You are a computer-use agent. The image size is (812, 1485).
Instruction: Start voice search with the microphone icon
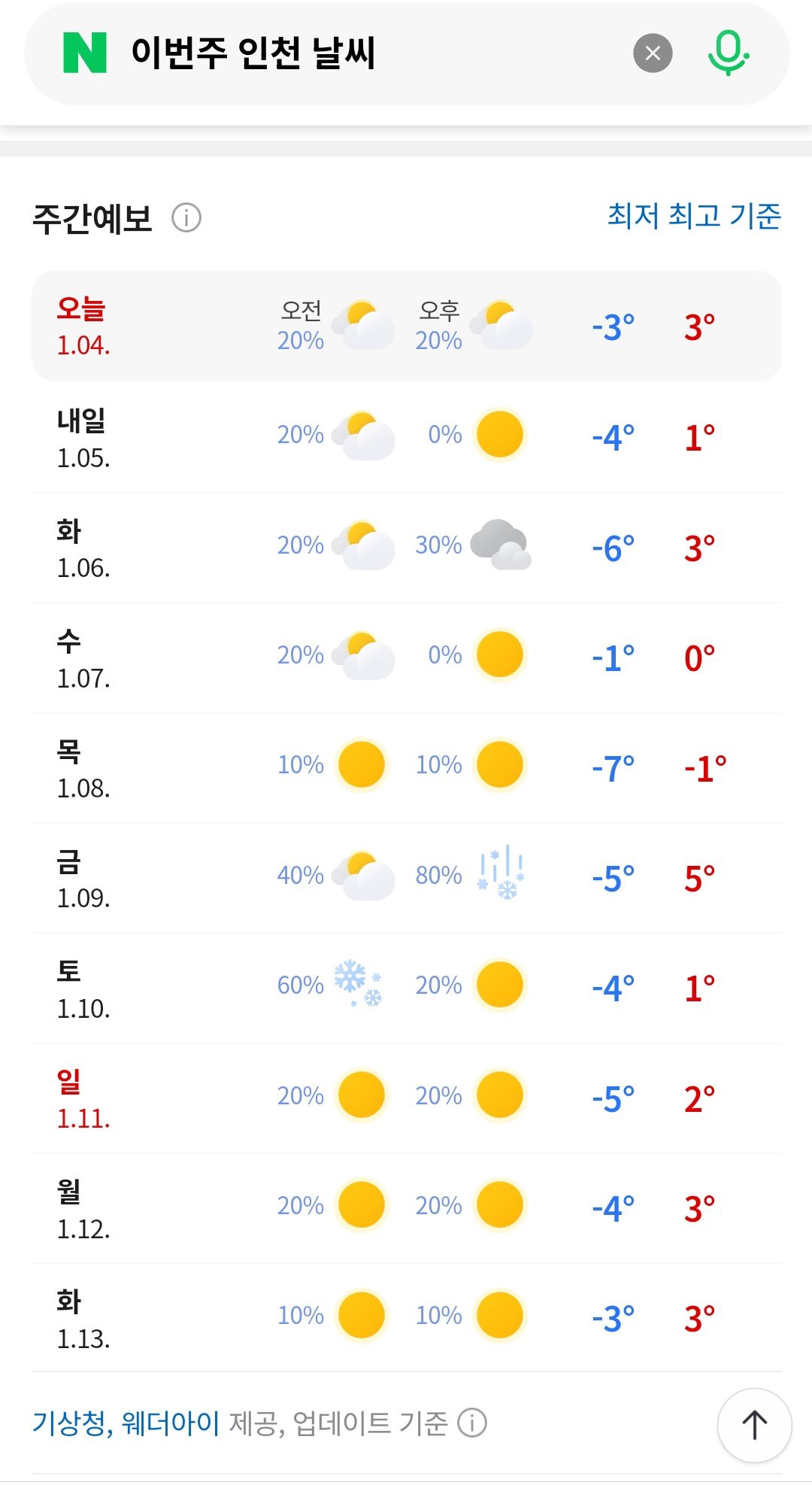click(728, 53)
